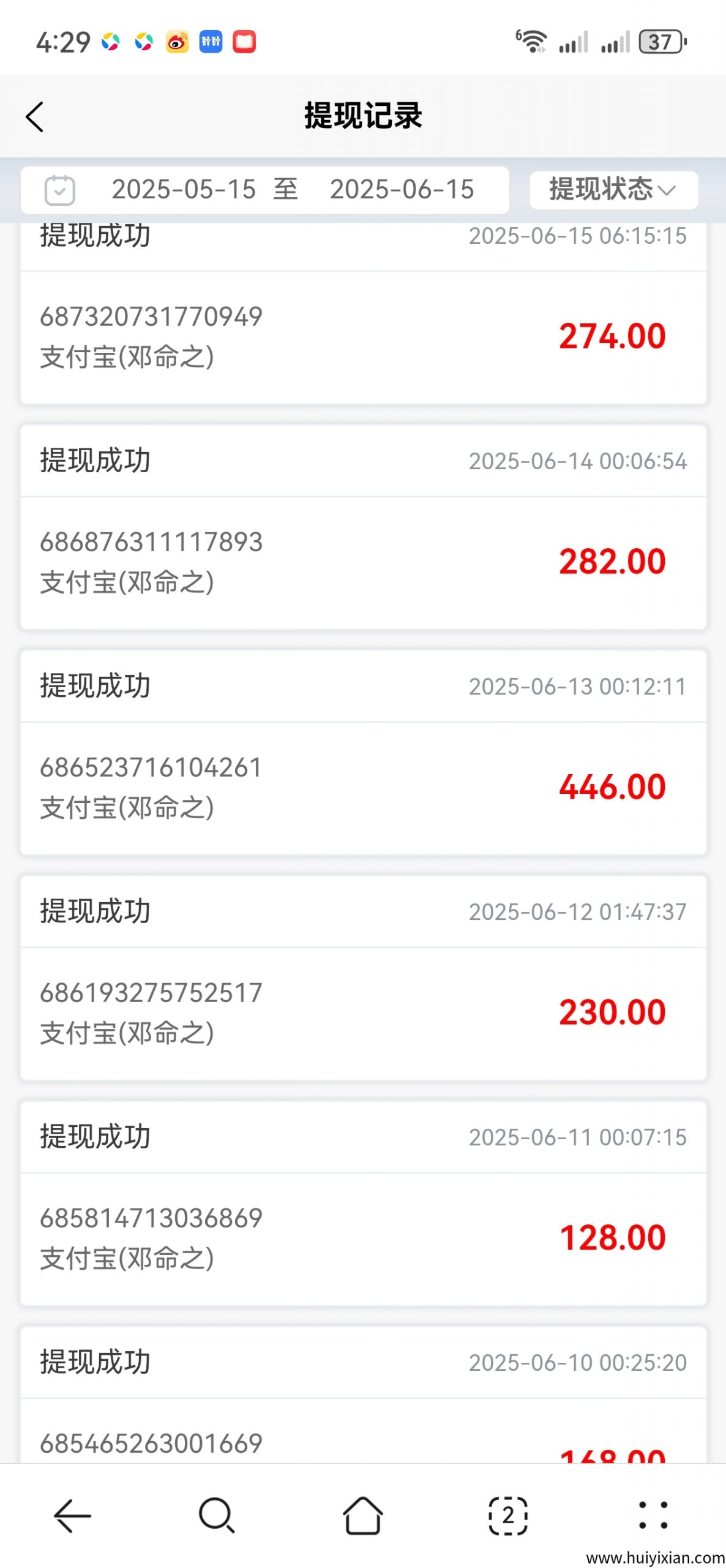Open end date picker showing 2025-06-15
The width and height of the screenshot is (726, 1568).
(402, 190)
